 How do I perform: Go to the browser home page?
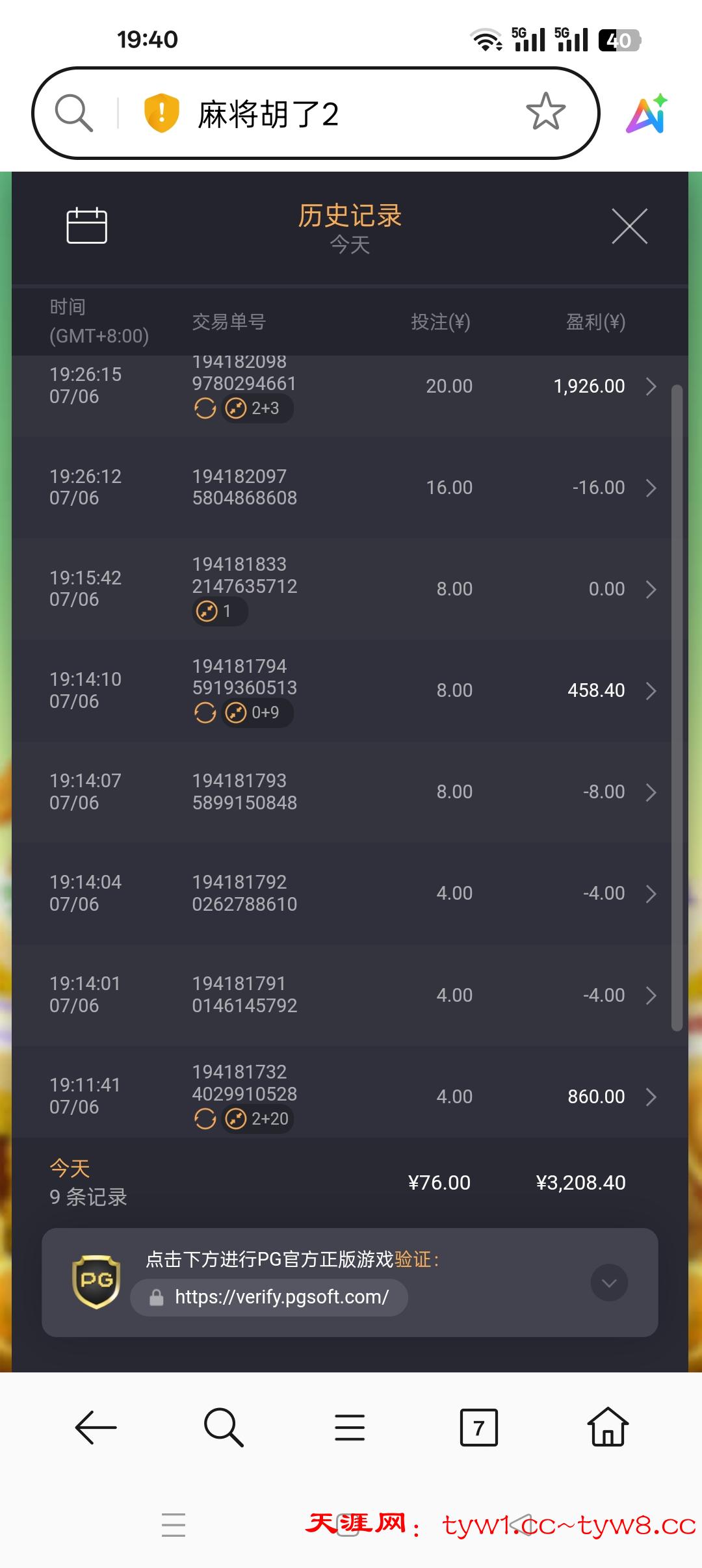point(608,1428)
